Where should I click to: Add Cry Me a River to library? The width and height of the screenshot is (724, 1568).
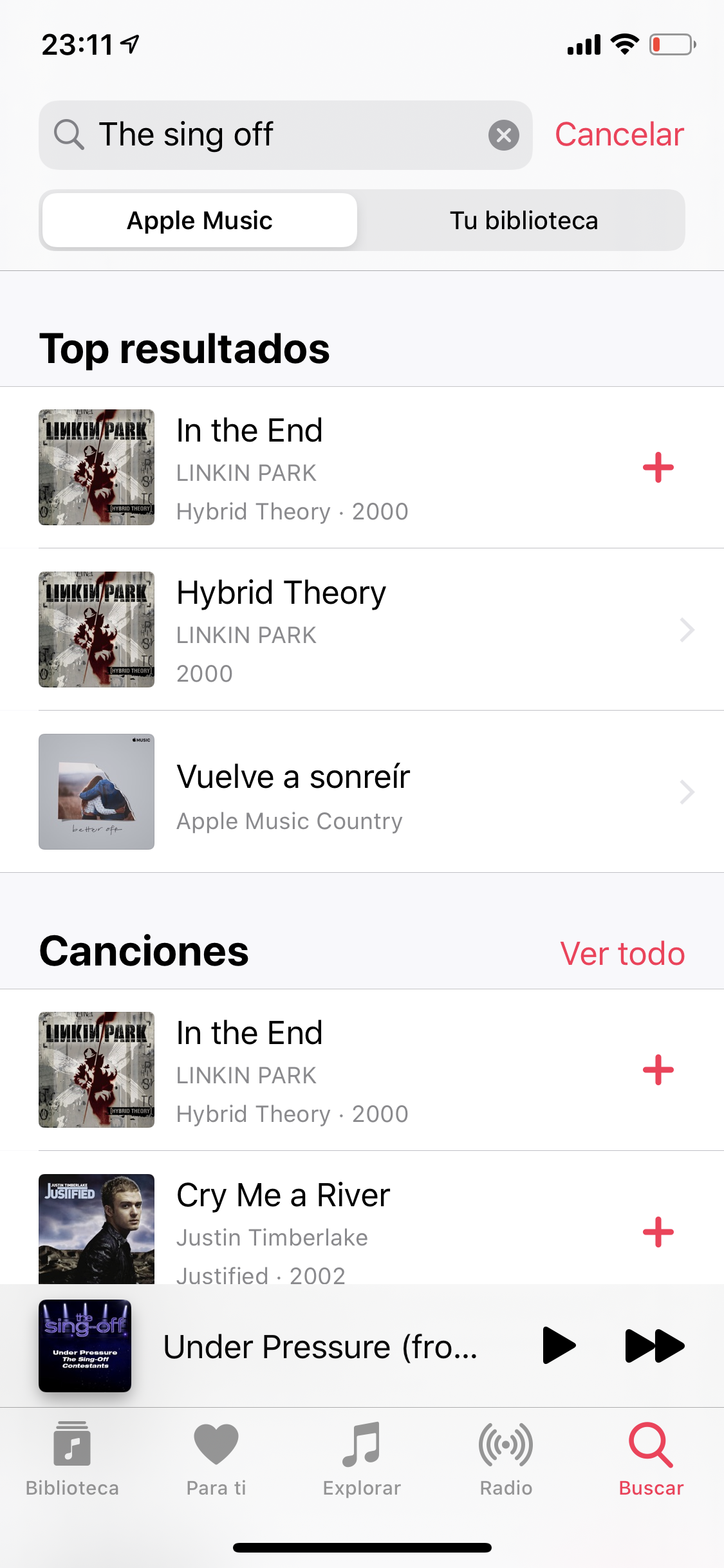pos(658,1232)
